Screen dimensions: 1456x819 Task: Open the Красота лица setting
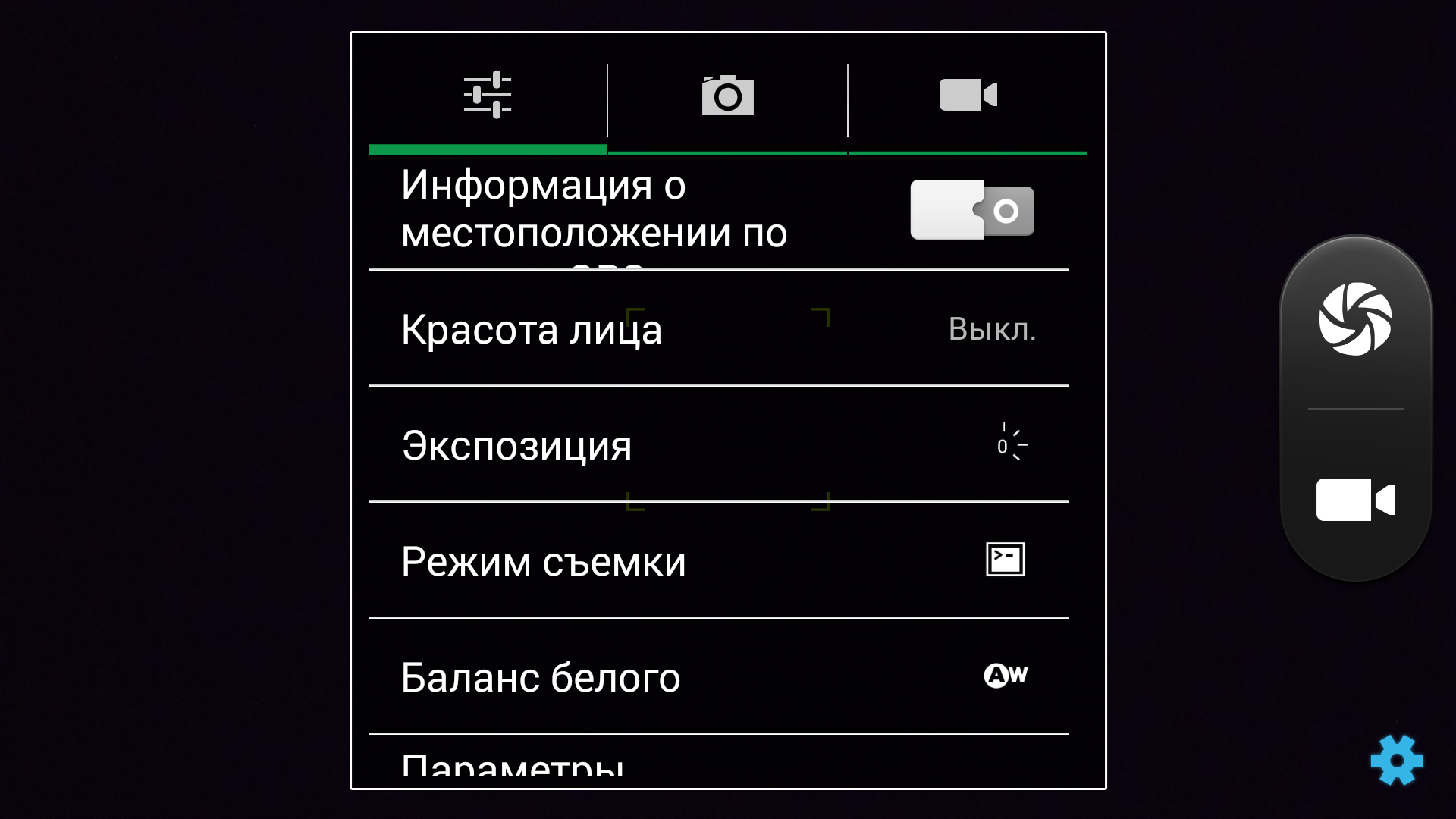[718, 329]
